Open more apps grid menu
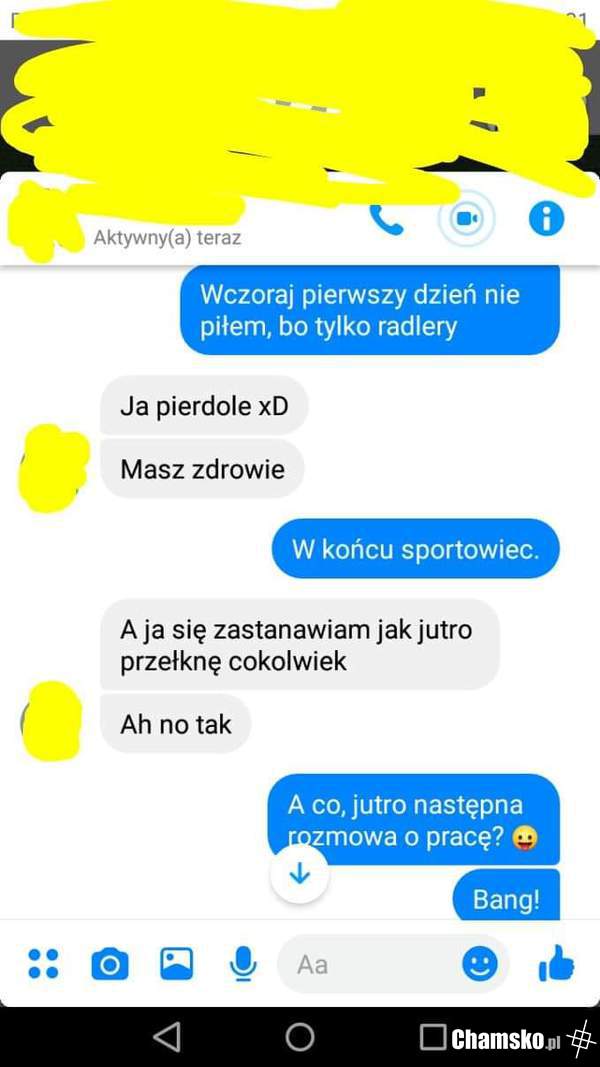Screen dimensions: 600x1067 pos(43,963)
